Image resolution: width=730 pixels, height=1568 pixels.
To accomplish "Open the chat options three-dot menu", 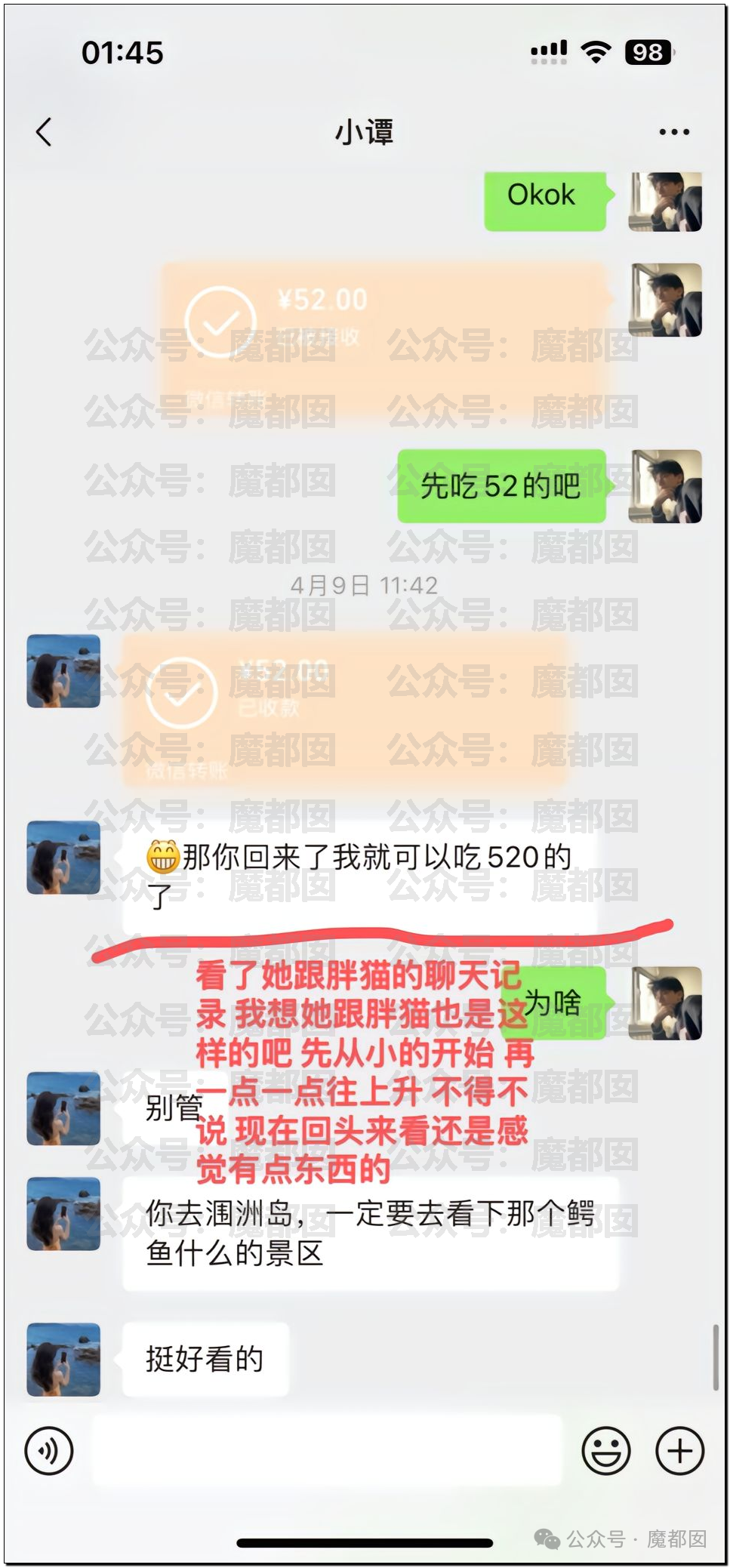I will [x=673, y=132].
